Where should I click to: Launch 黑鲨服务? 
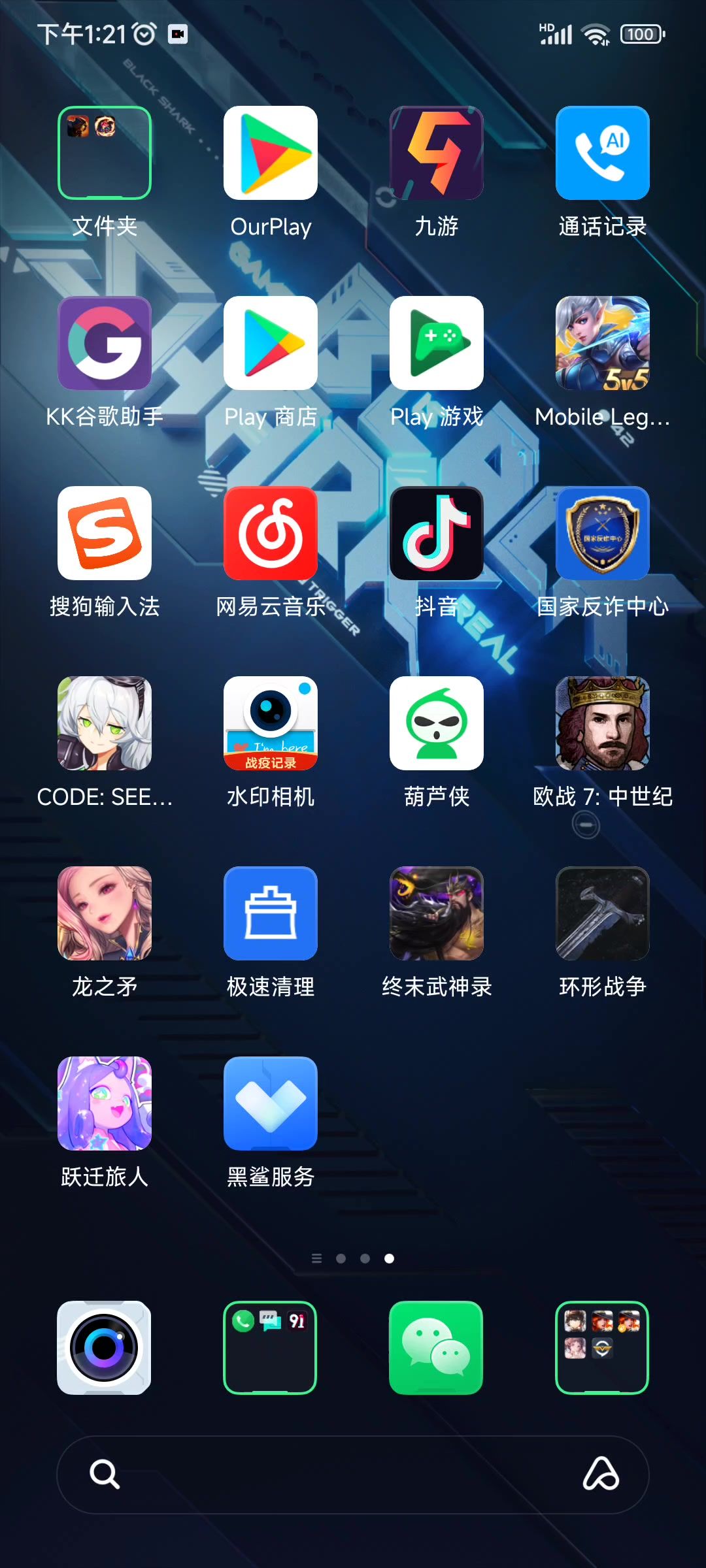tap(271, 1103)
